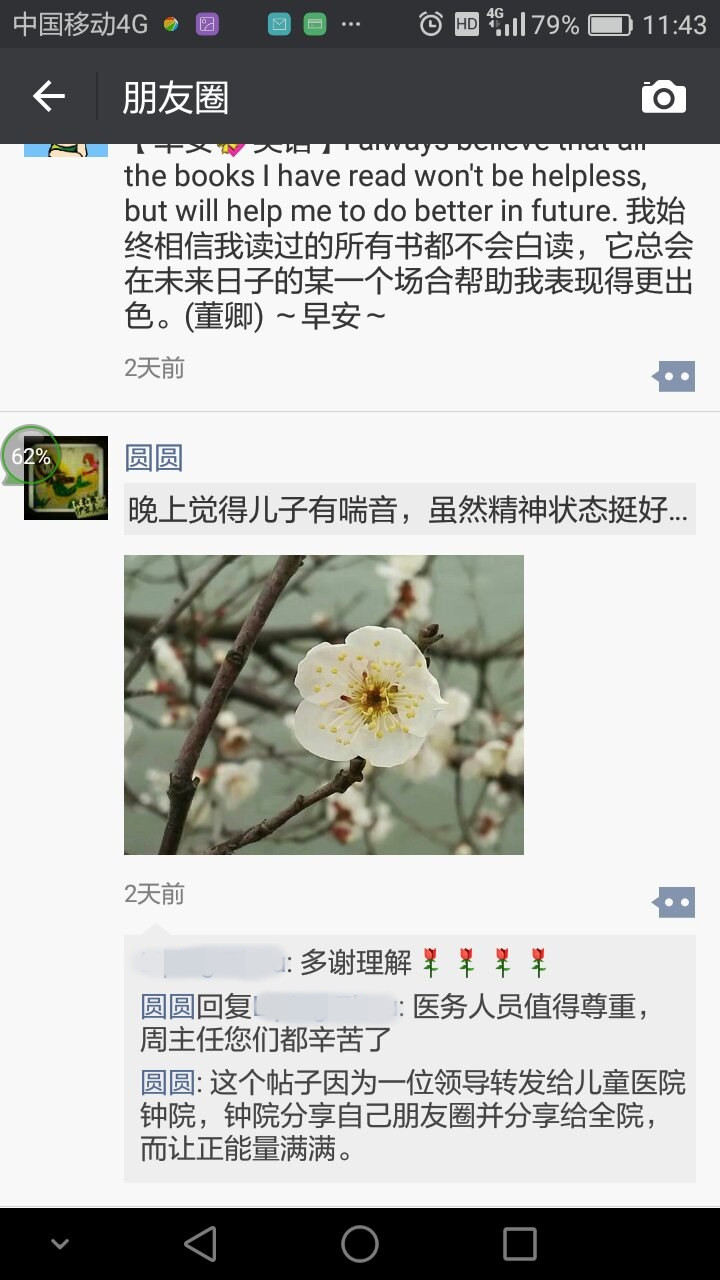This screenshot has height=1280, width=720.
Task: View the plum blossom photo
Action: click(323, 704)
